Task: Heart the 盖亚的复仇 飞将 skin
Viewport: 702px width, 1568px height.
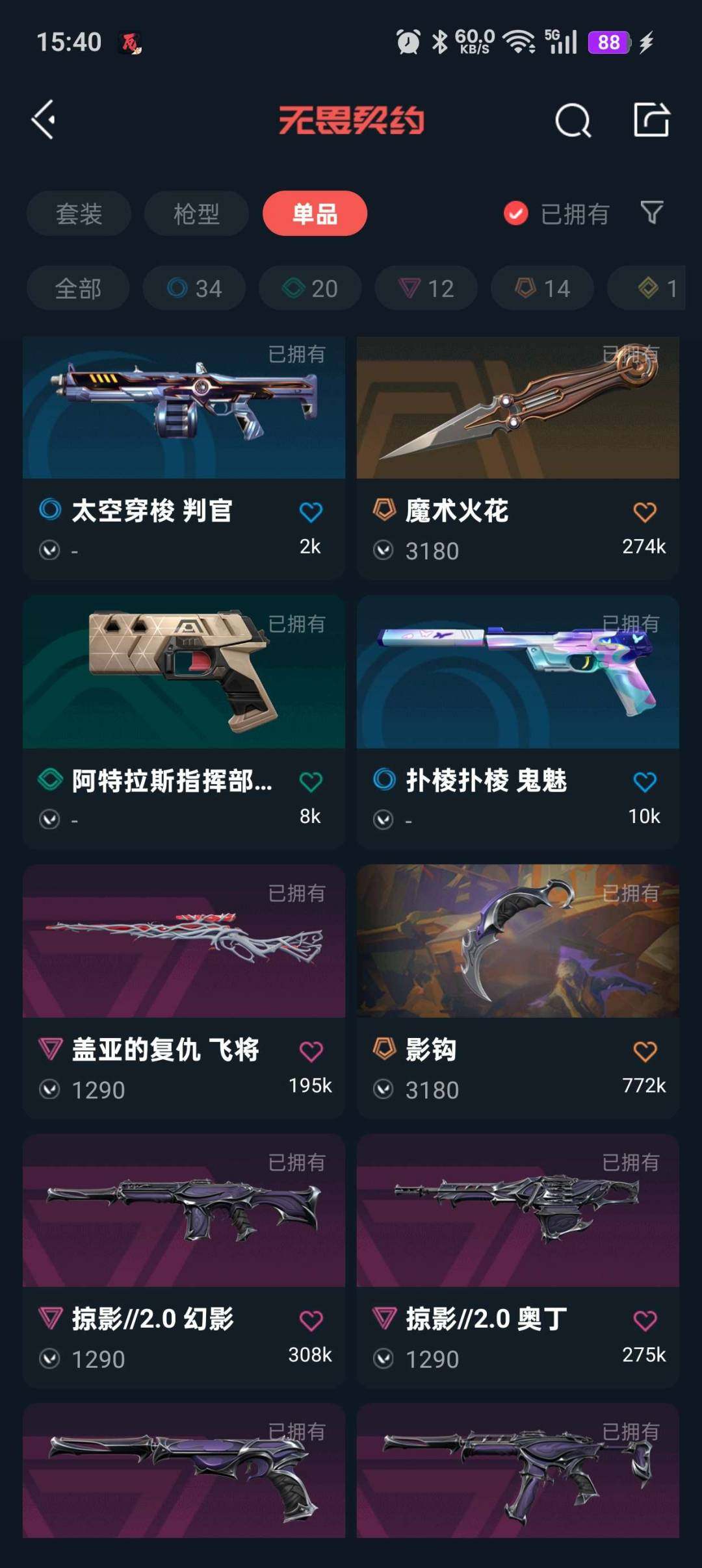Action: 311,1050
